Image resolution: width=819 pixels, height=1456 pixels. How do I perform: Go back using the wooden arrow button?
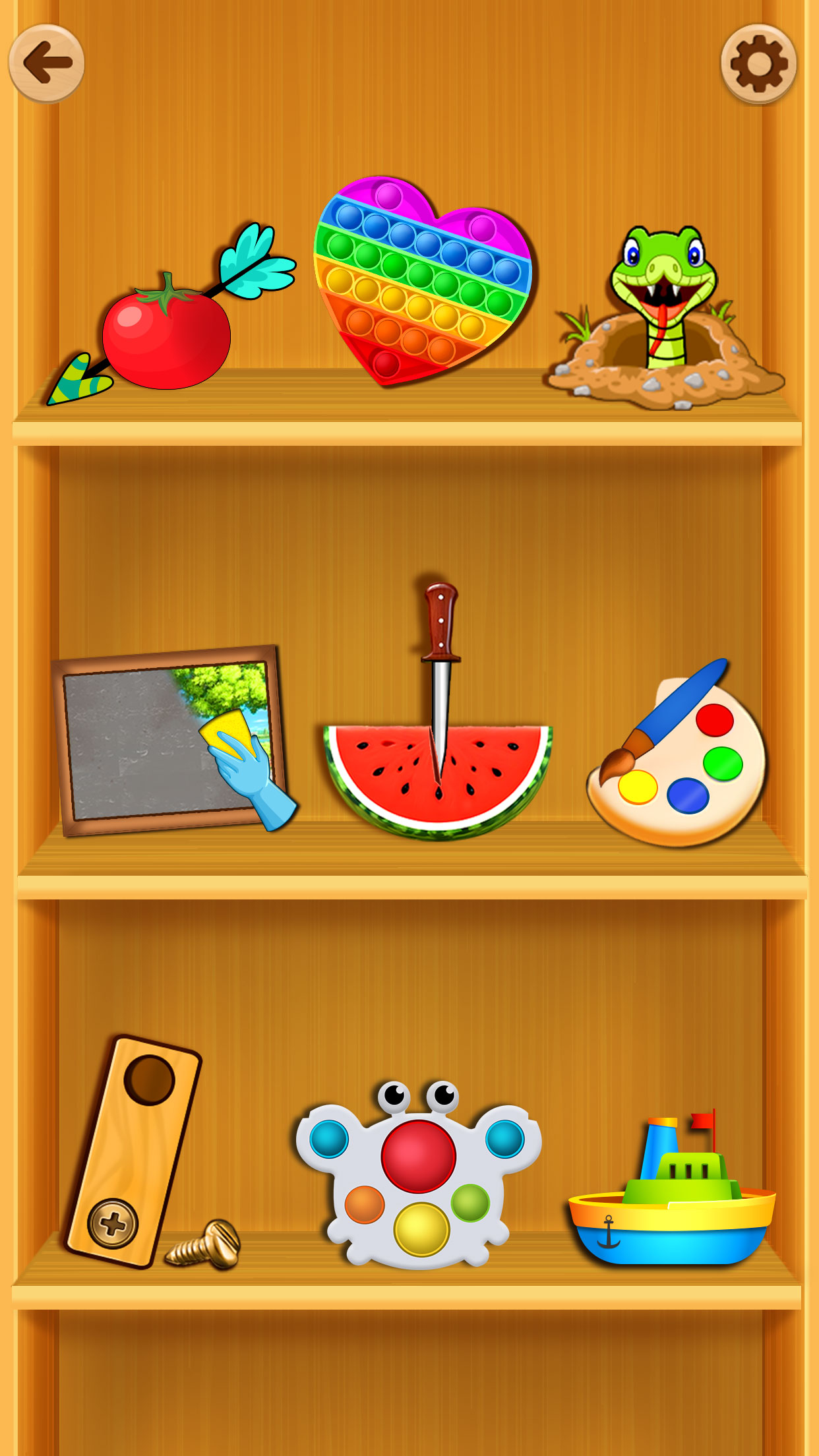(46, 63)
